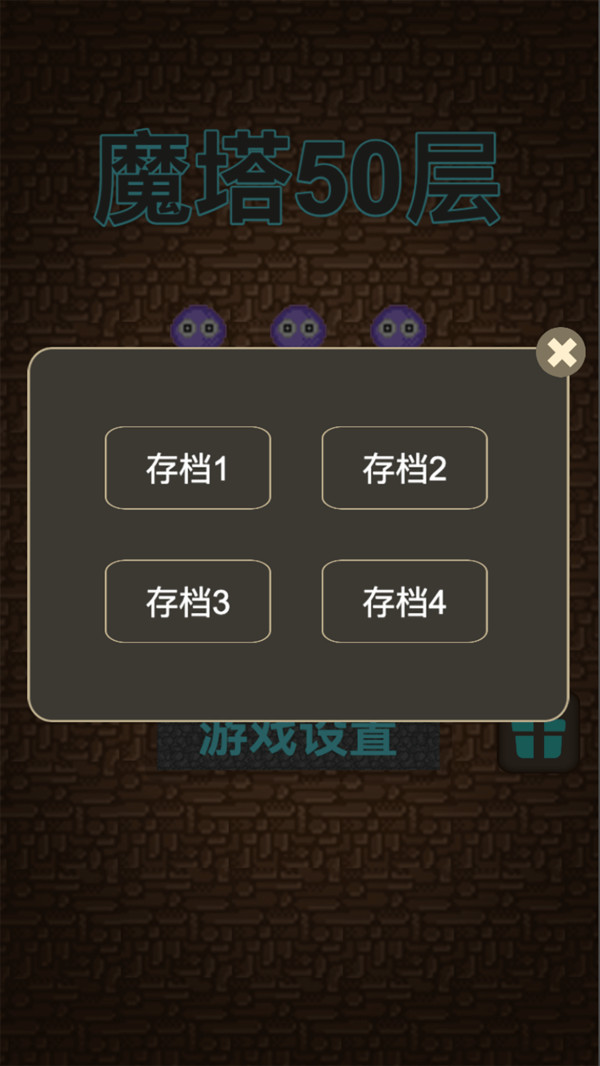Screen dimensions: 600x1066
Task: Choose save slot 存档2
Action: (404, 468)
